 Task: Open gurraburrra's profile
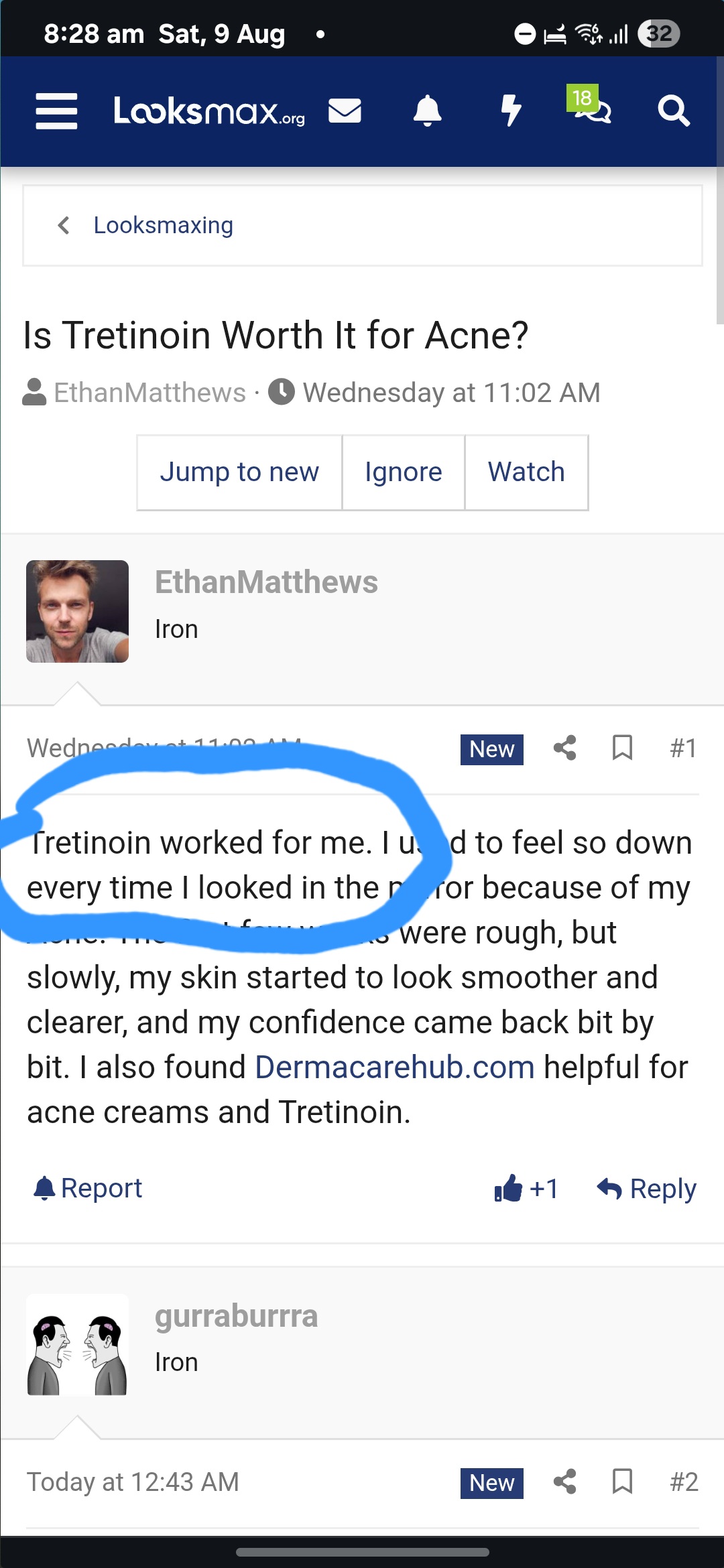[236, 1315]
